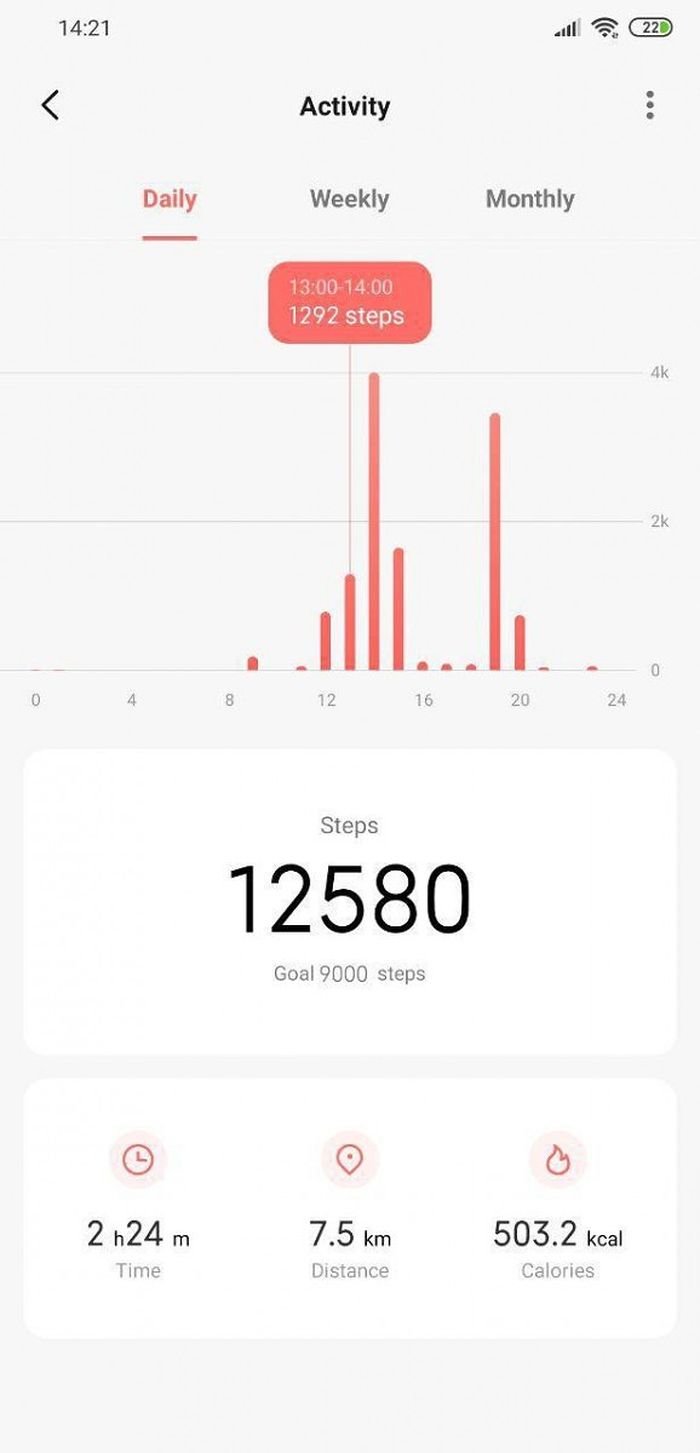Select the tall bar at 19:00

click(x=495, y=540)
